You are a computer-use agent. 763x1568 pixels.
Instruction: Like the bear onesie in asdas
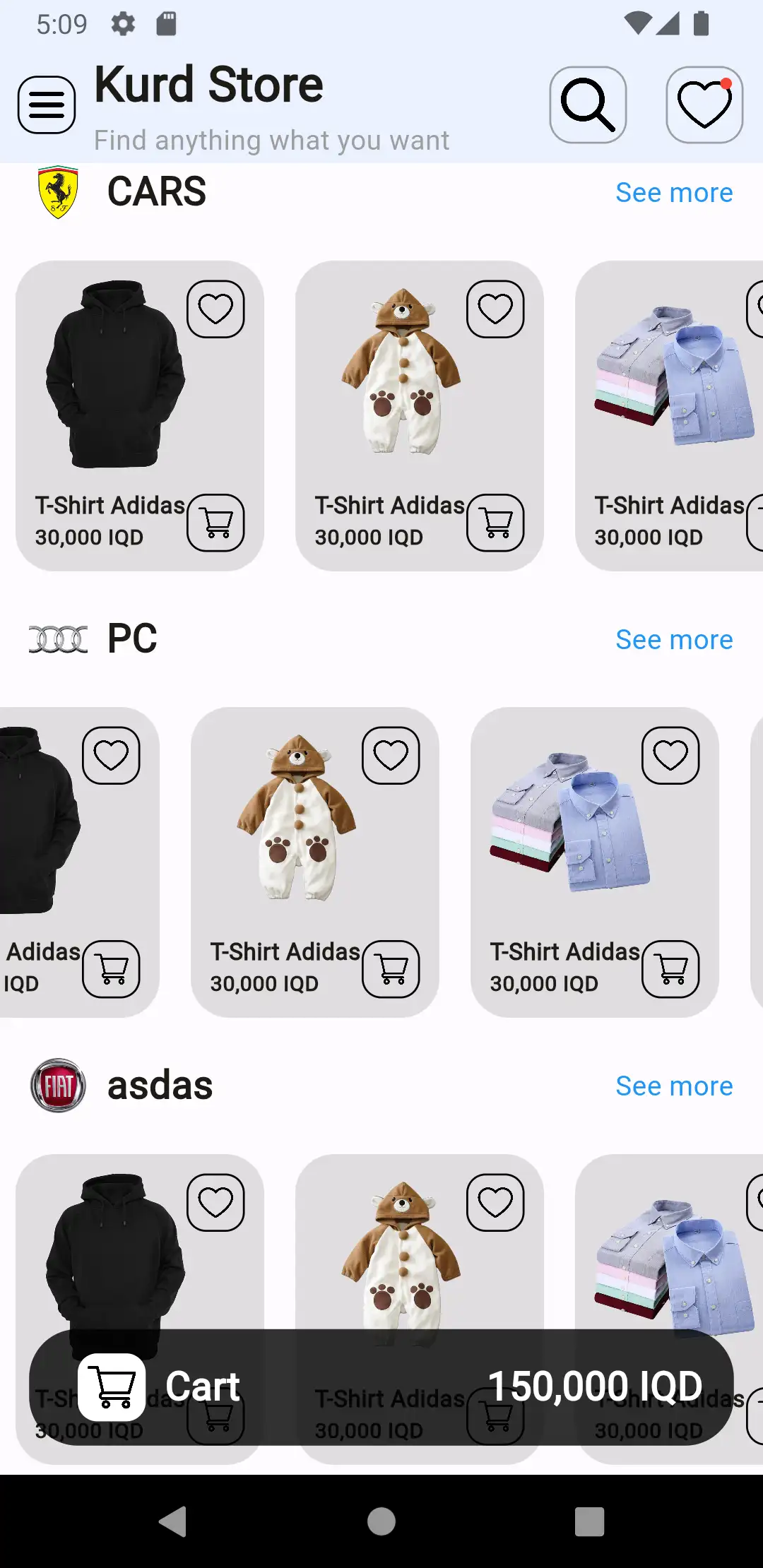pos(495,1202)
